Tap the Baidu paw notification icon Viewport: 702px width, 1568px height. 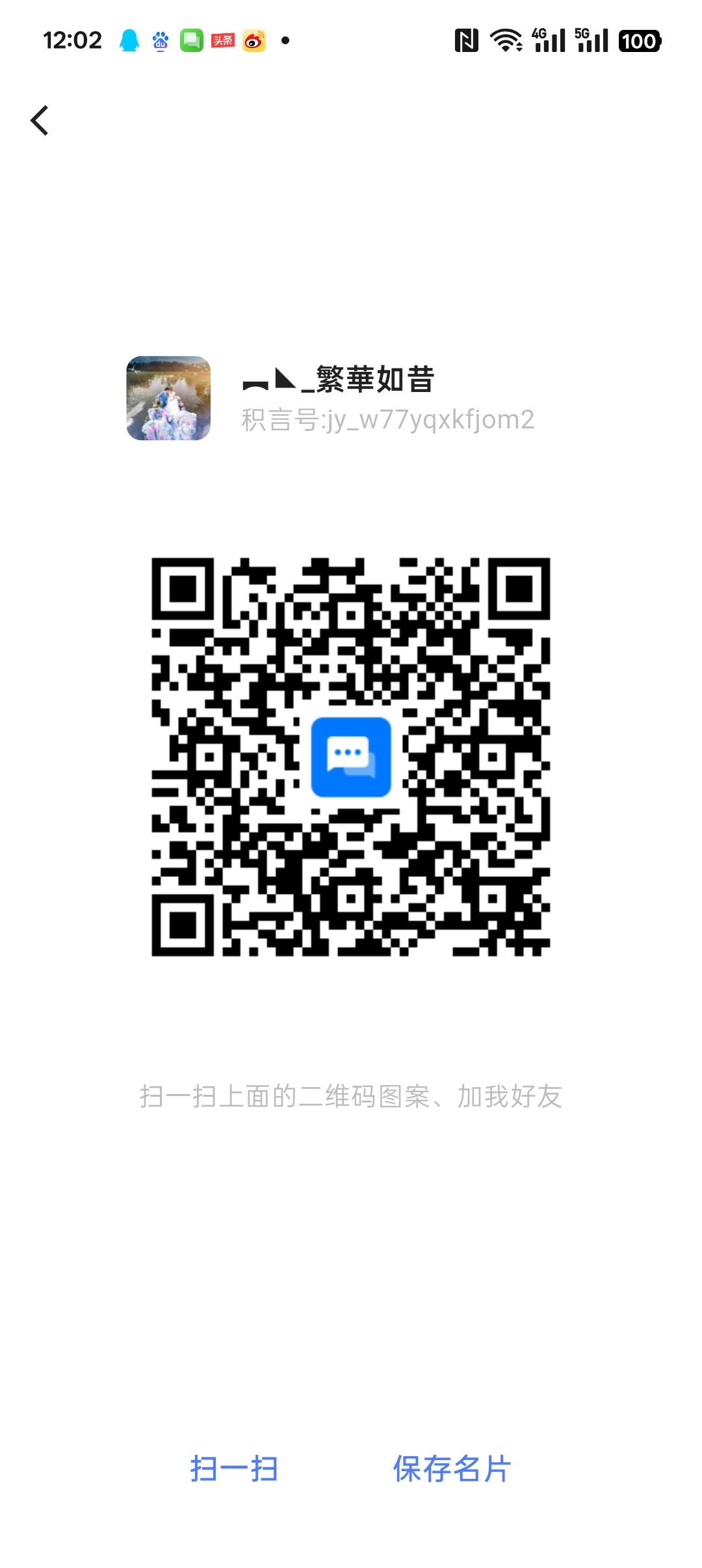[159, 40]
